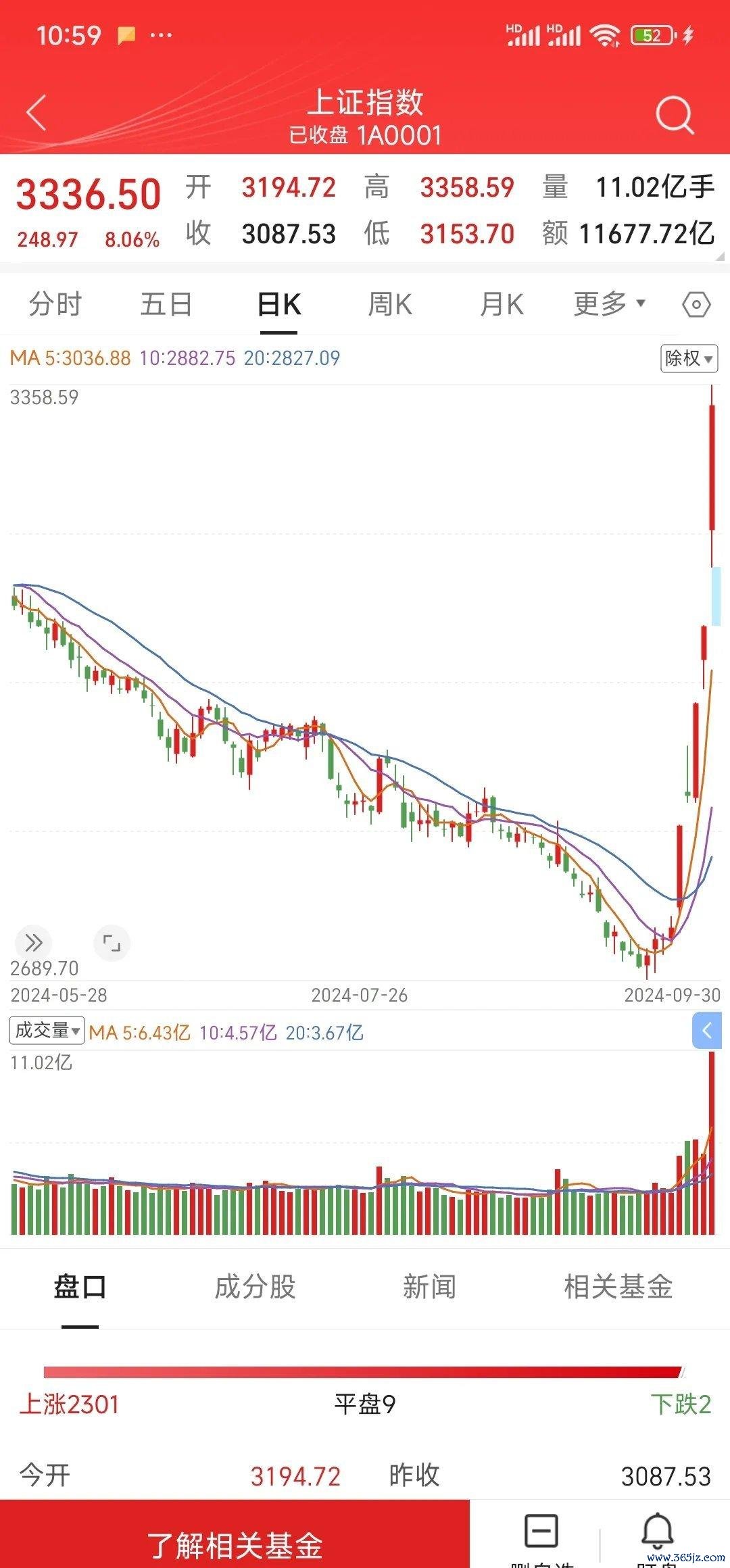
Task: Switch to the 成分股 tab
Action: point(255,1287)
